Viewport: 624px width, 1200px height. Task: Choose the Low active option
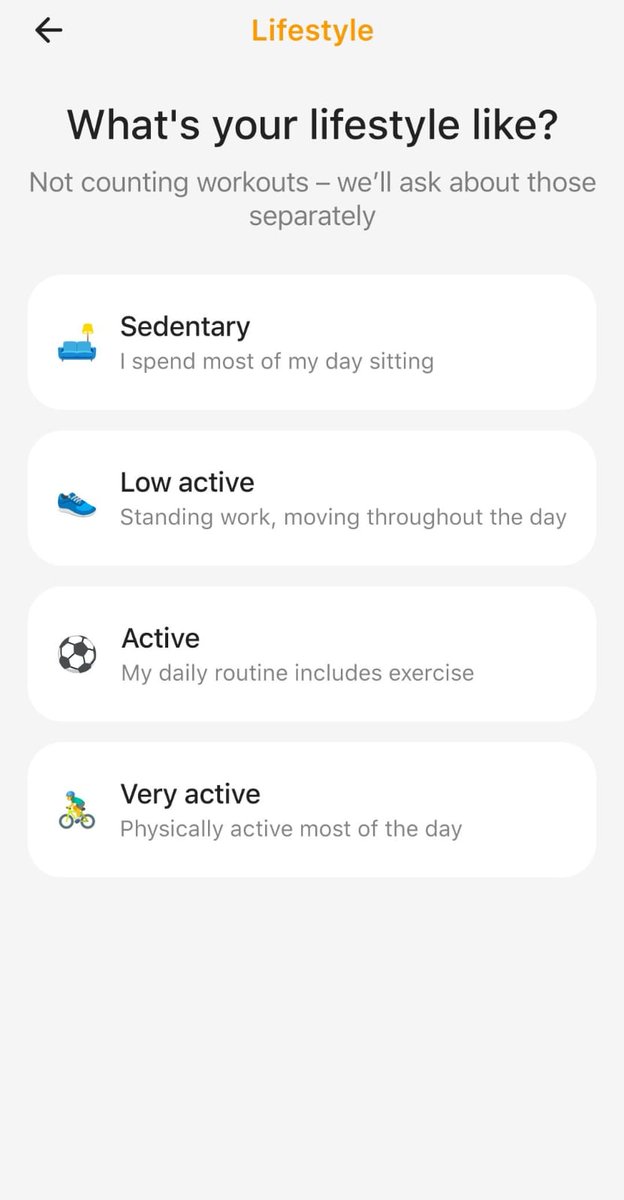point(312,498)
